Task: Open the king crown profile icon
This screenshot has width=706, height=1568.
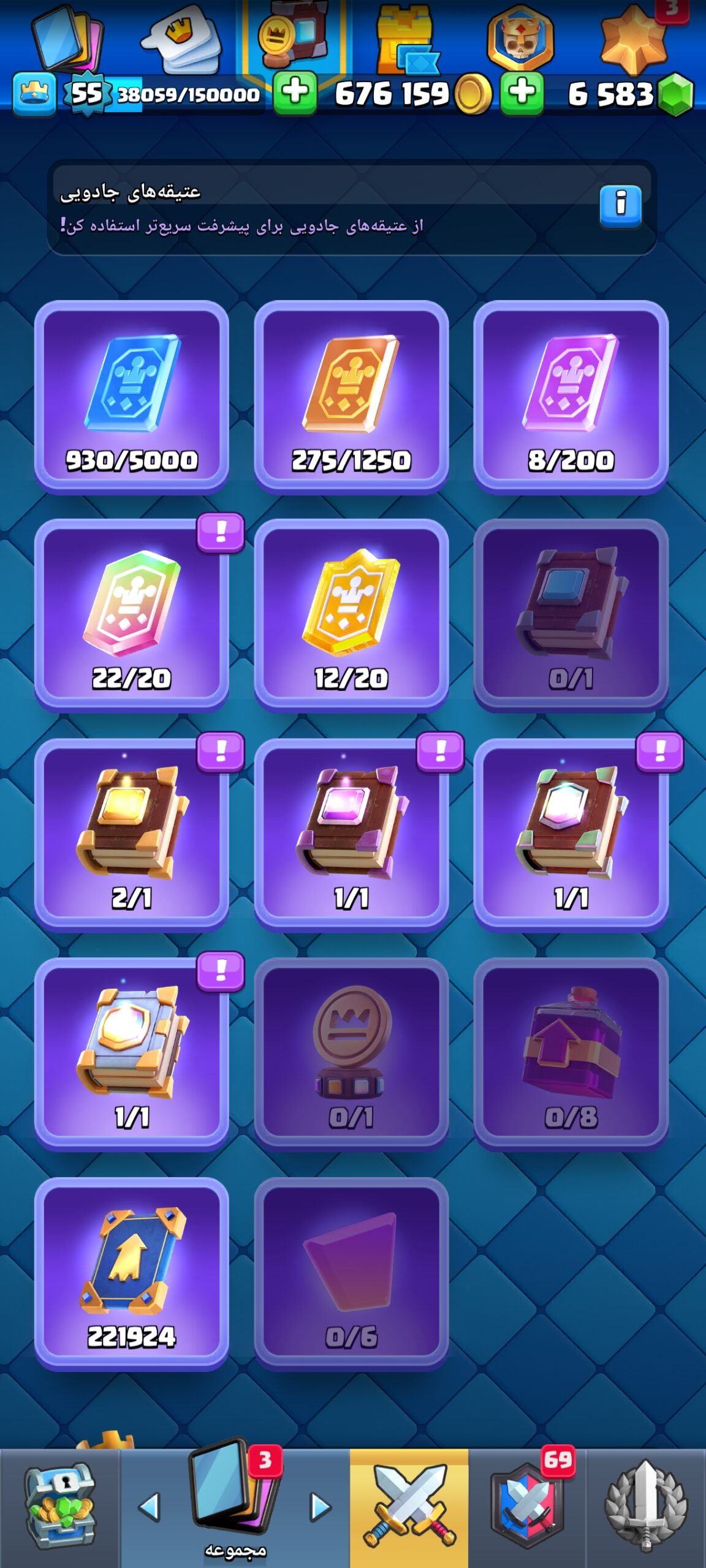Action: [34, 94]
